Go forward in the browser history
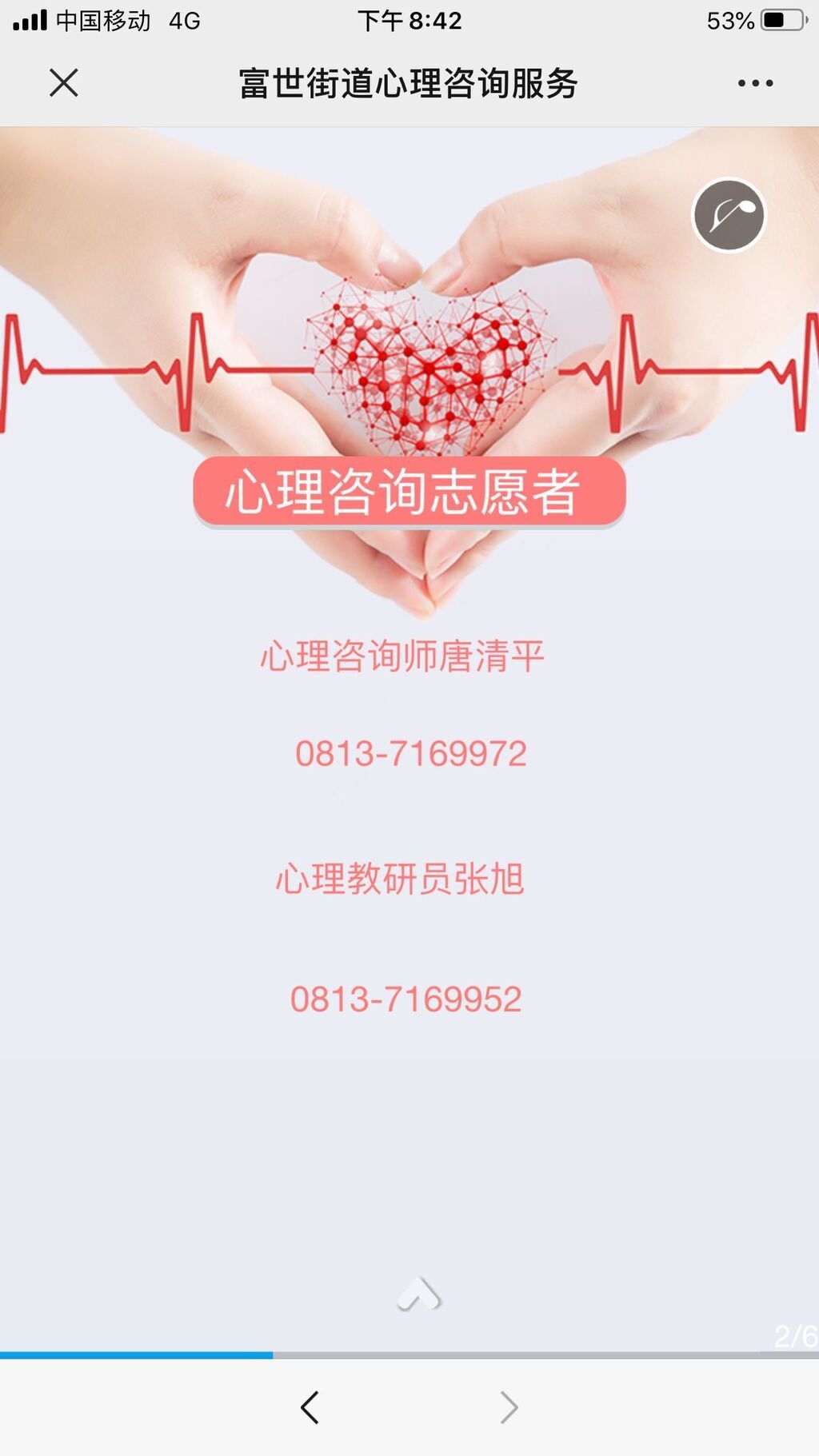Screen dimensions: 819x1456 pos(509,1407)
